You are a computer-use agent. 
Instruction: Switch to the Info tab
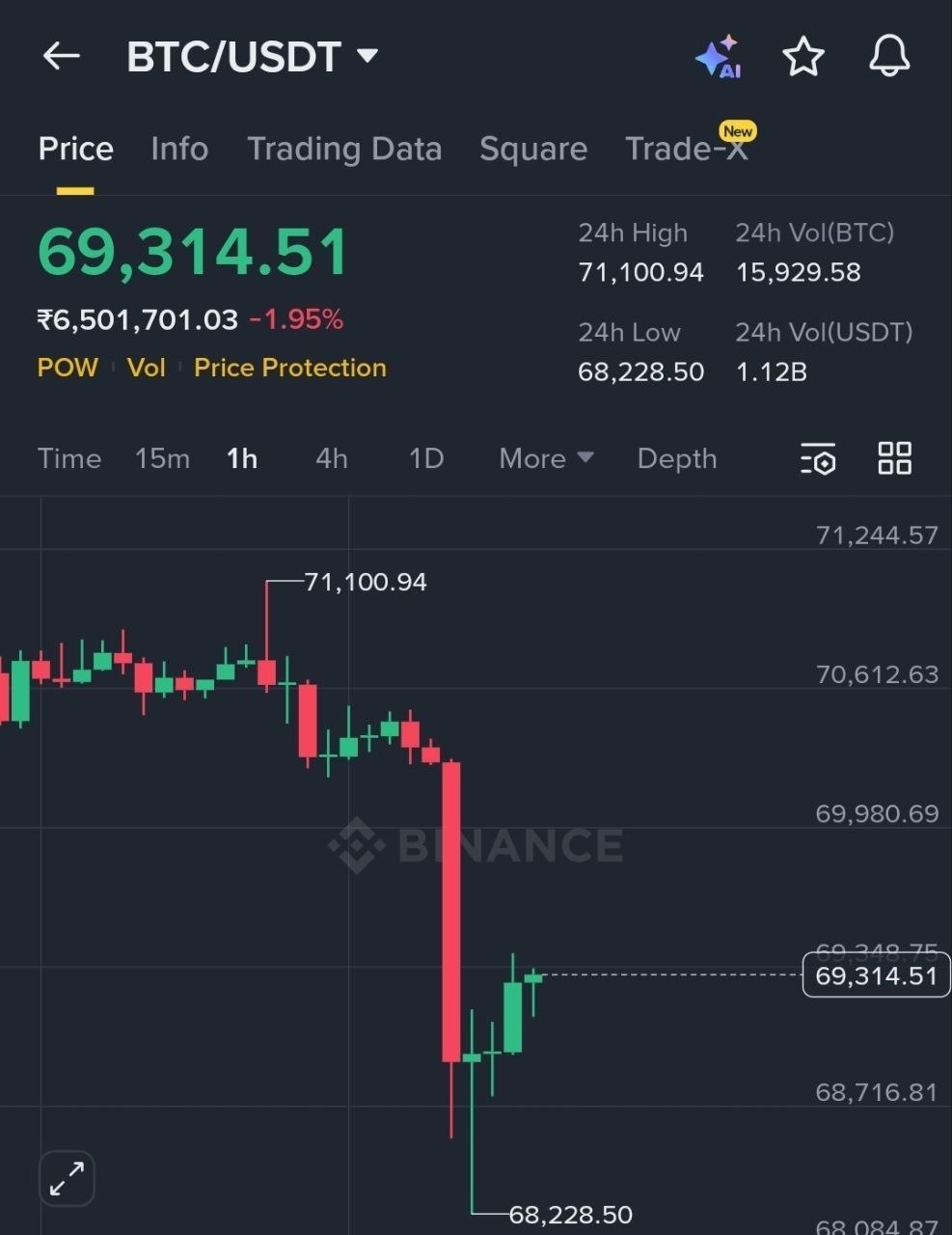[179, 149]
